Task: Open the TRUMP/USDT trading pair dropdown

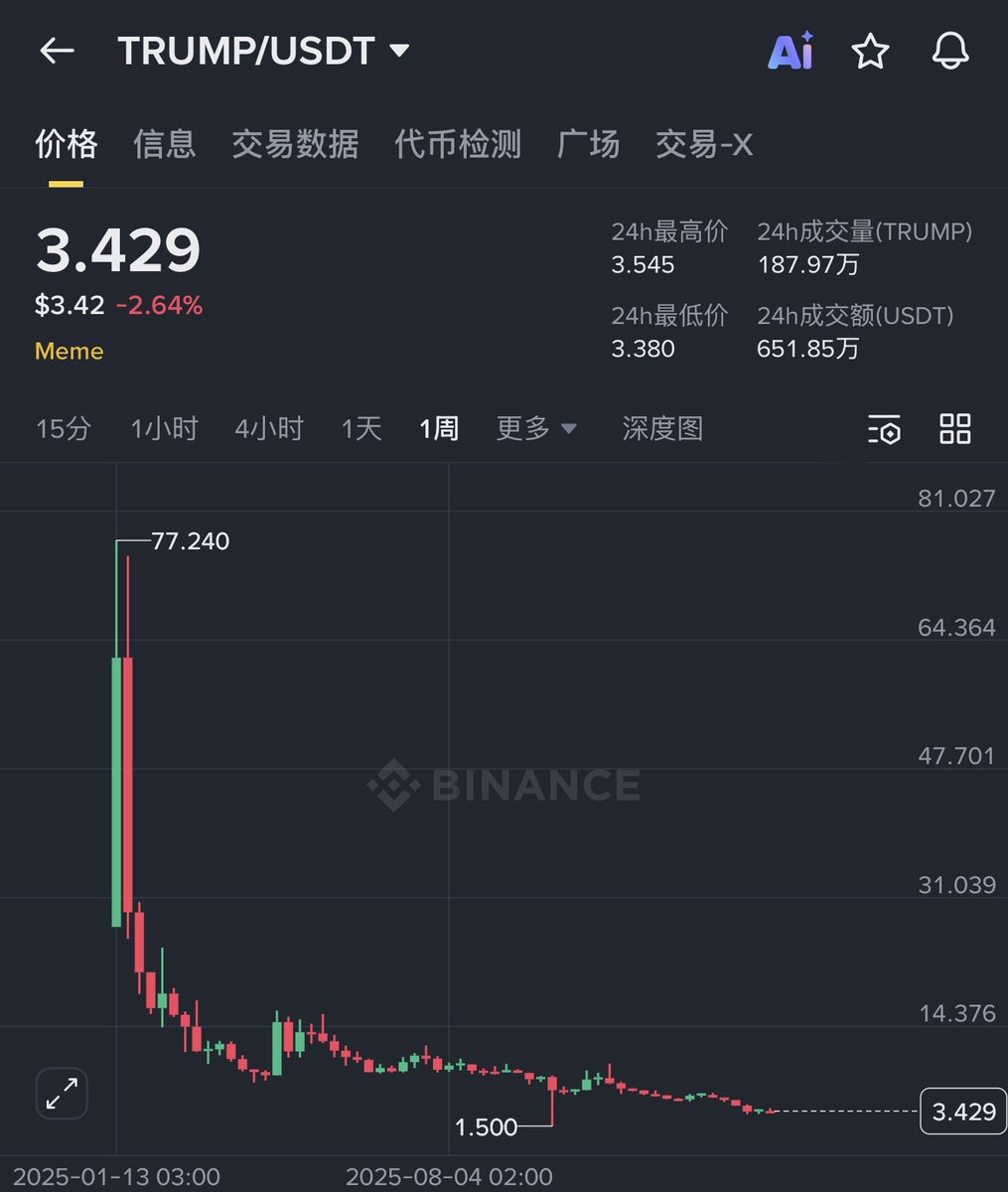Action: (x=399, y=51)
